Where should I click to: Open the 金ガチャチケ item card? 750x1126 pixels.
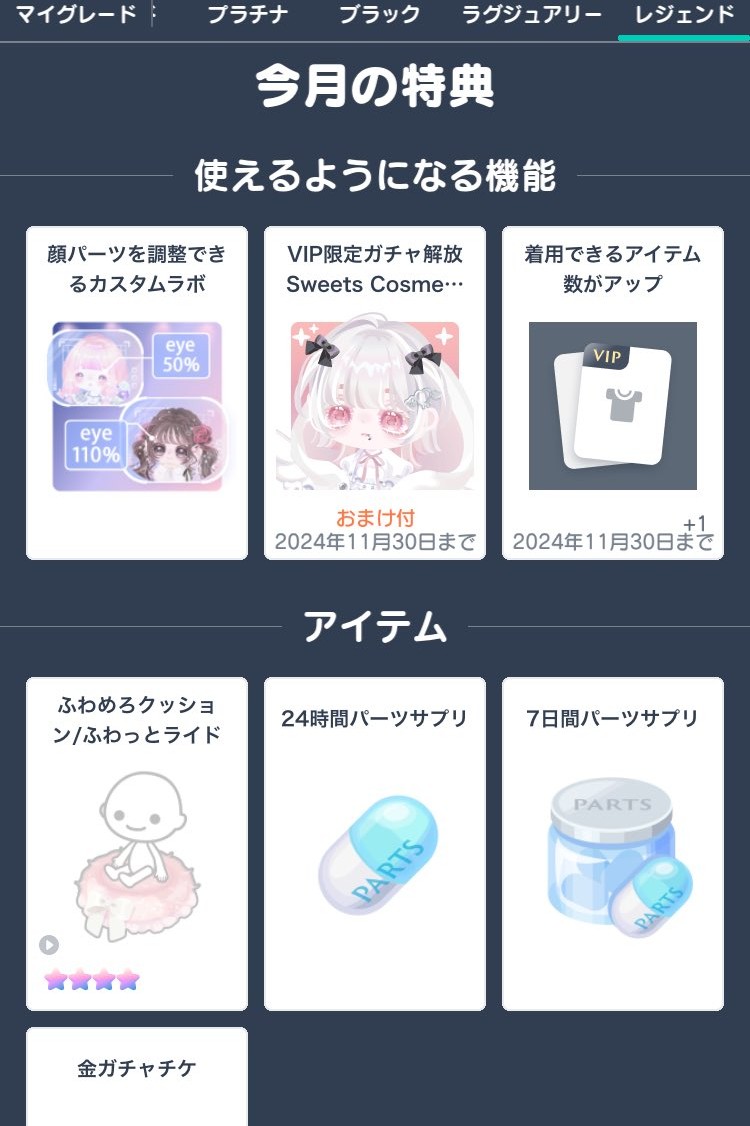[x=137, y=1075]
